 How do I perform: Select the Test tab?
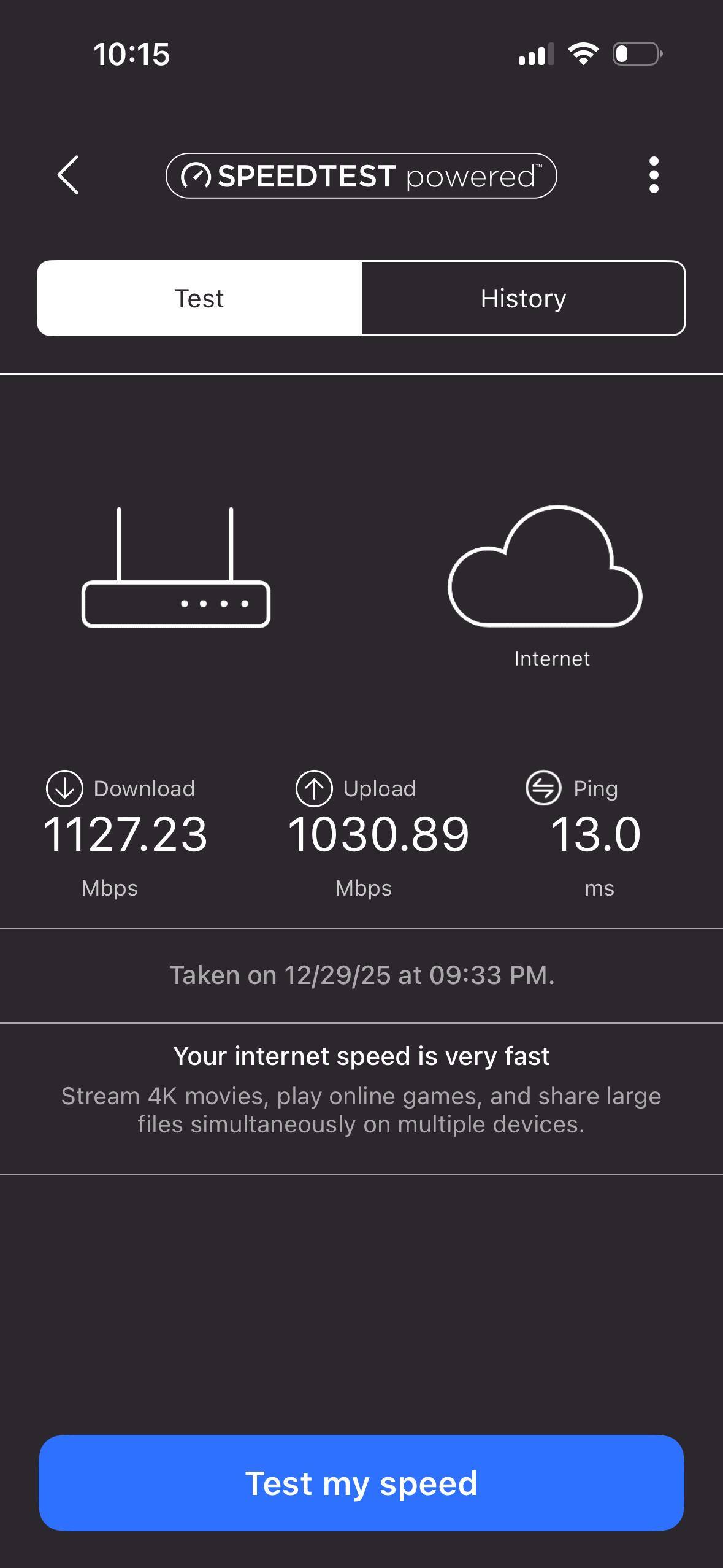pos(199,298)
